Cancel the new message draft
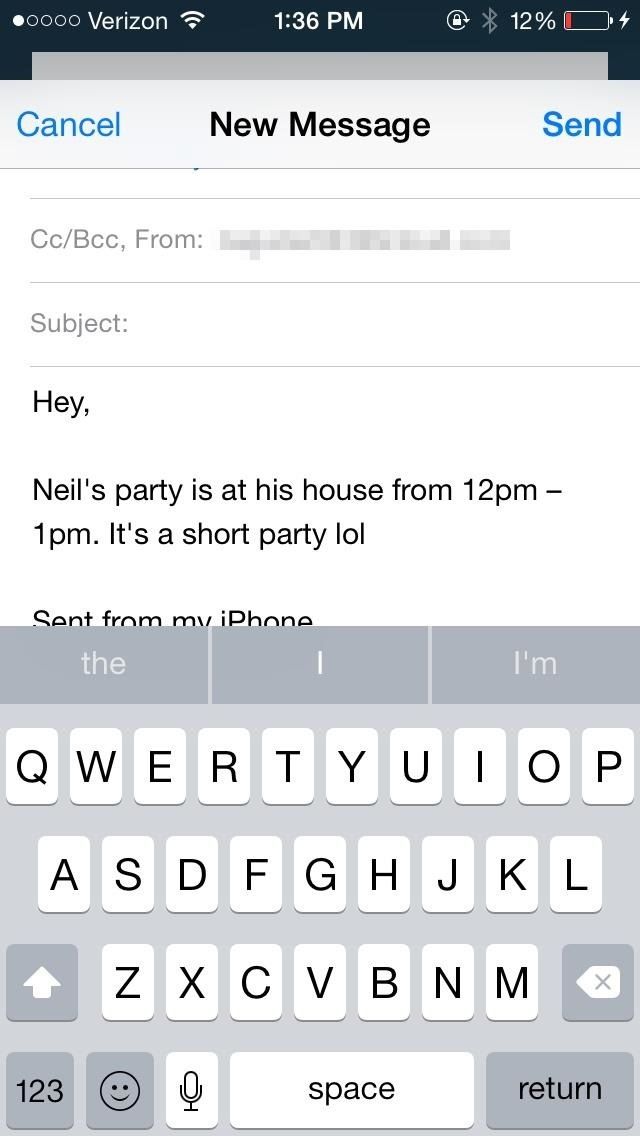The width and height of the screenshot is (640, 1136). [68, 125]
